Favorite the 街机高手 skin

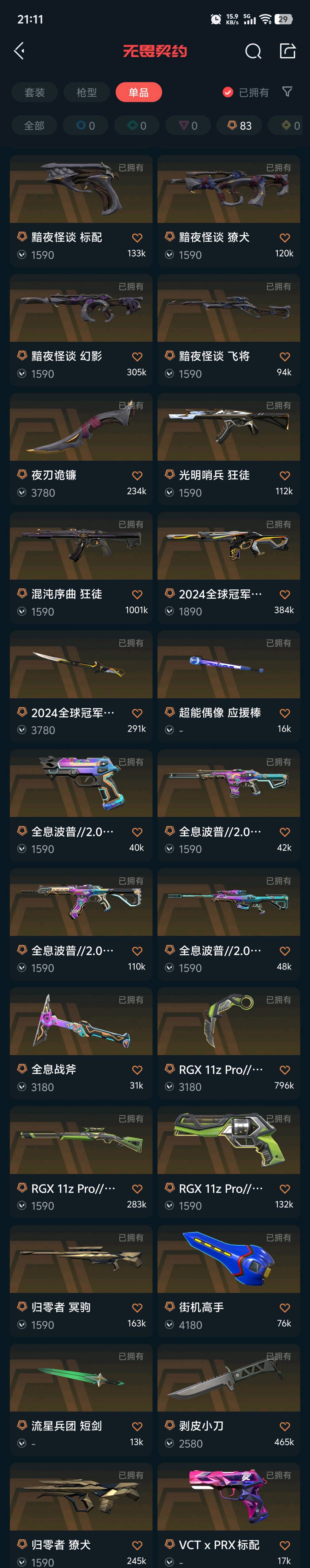coord(284,1307)
